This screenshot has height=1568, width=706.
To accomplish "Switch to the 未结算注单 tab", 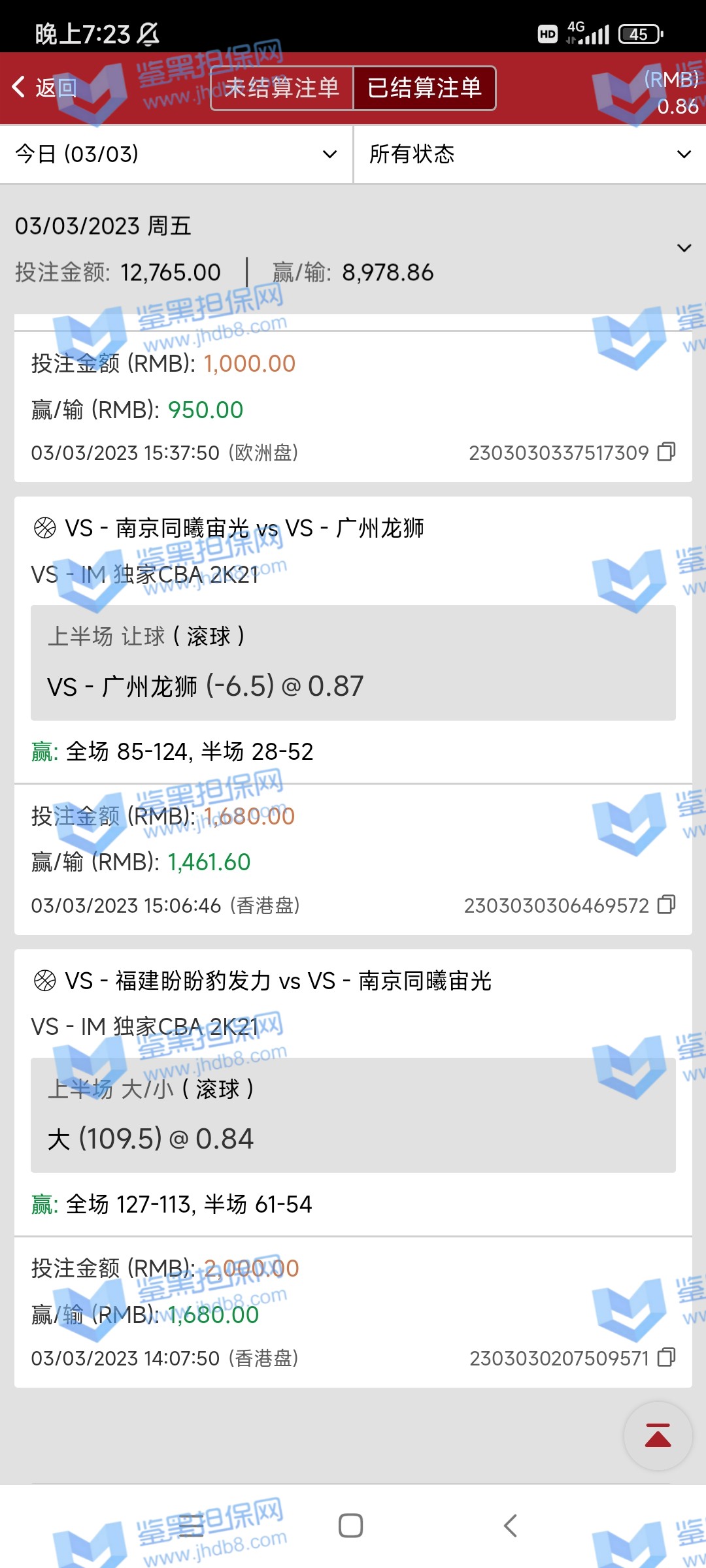I will pyautogui.click(x=282, y=88).
